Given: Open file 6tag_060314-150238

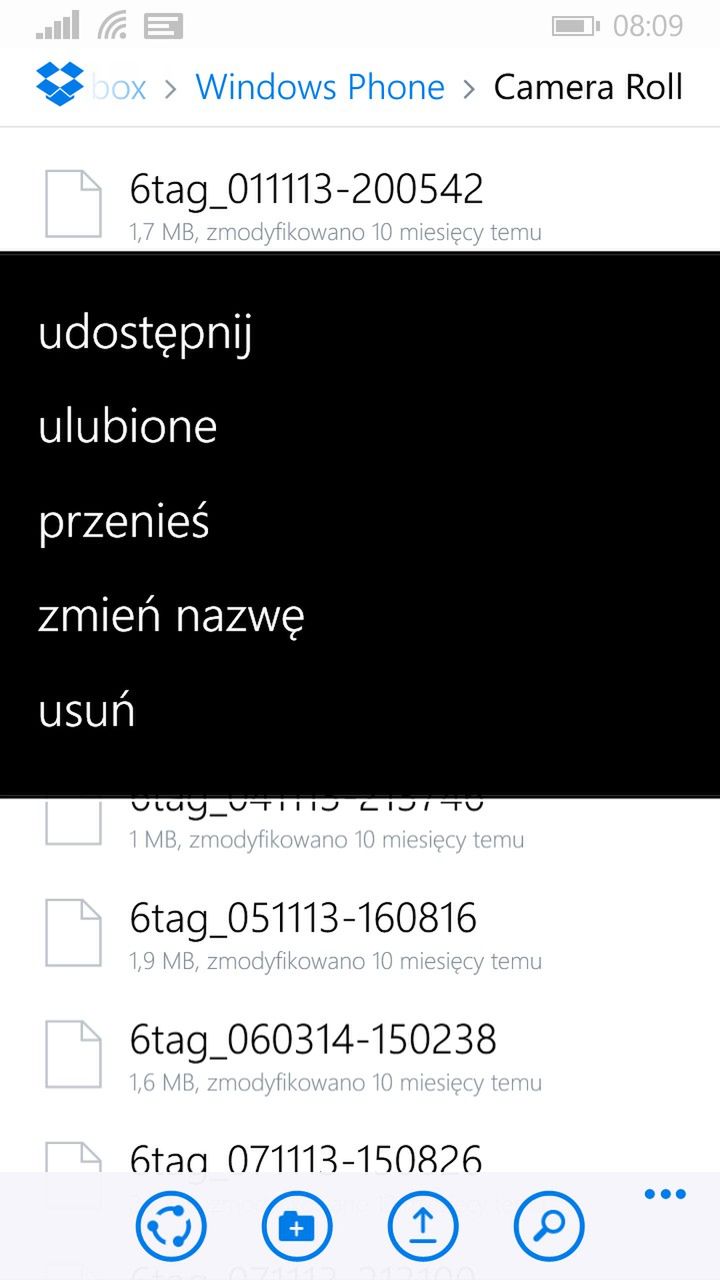Looking at the screenshot, I should pos(360,1056).
